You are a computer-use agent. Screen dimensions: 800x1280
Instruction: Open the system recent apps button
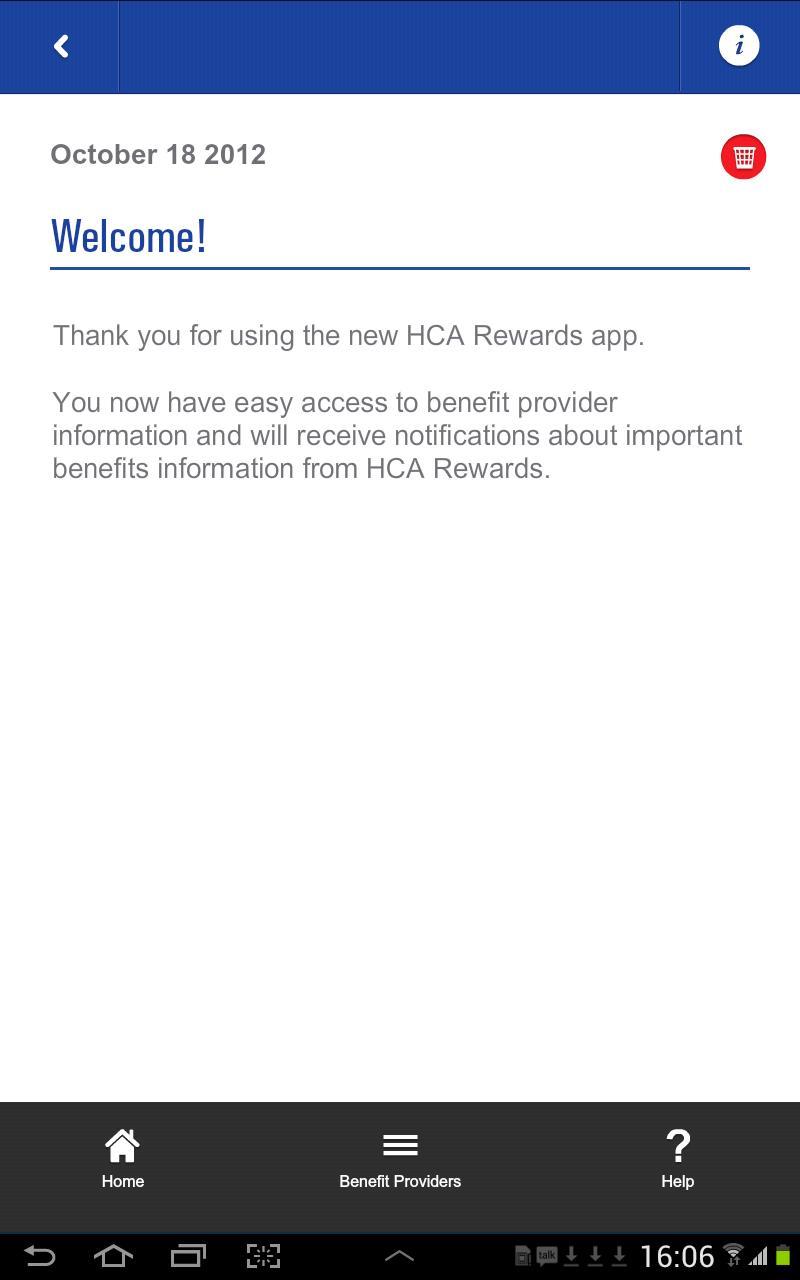click(x=188, y=1256)
